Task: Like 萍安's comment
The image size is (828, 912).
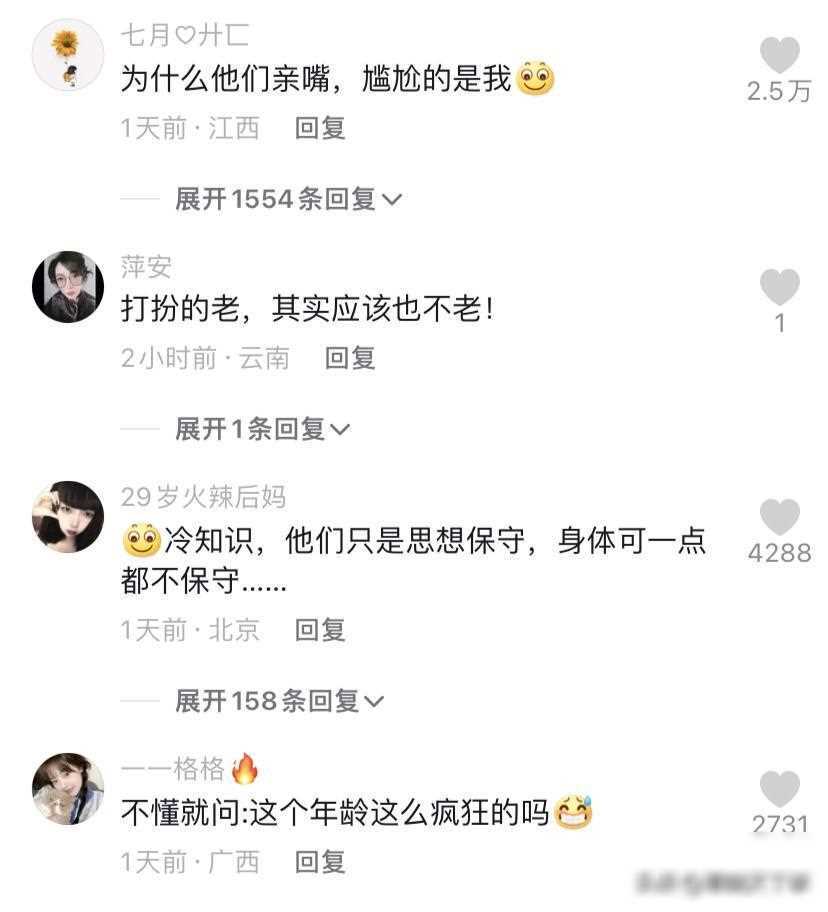Action: (779, 288)
